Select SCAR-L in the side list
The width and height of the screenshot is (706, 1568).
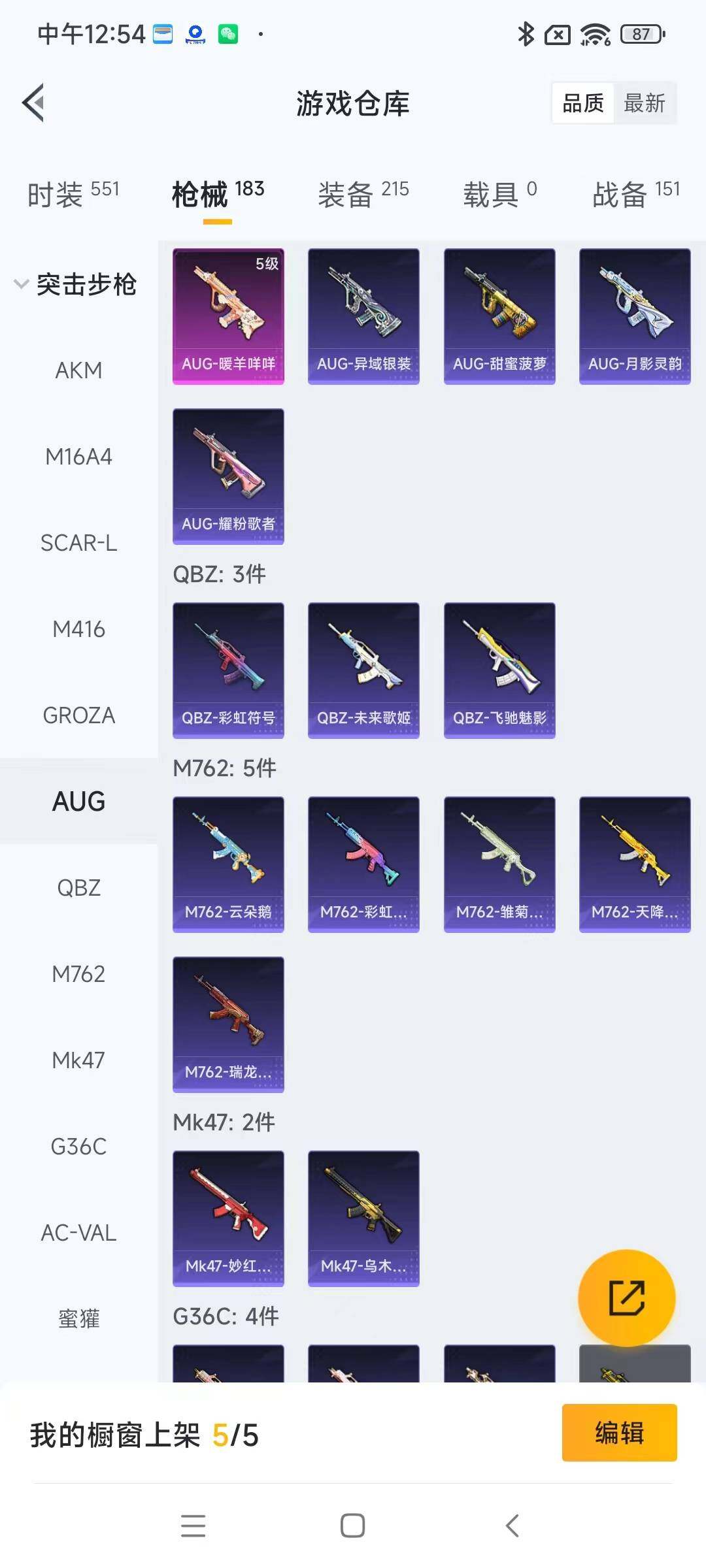pyautogui.click(x=78, y=543)
